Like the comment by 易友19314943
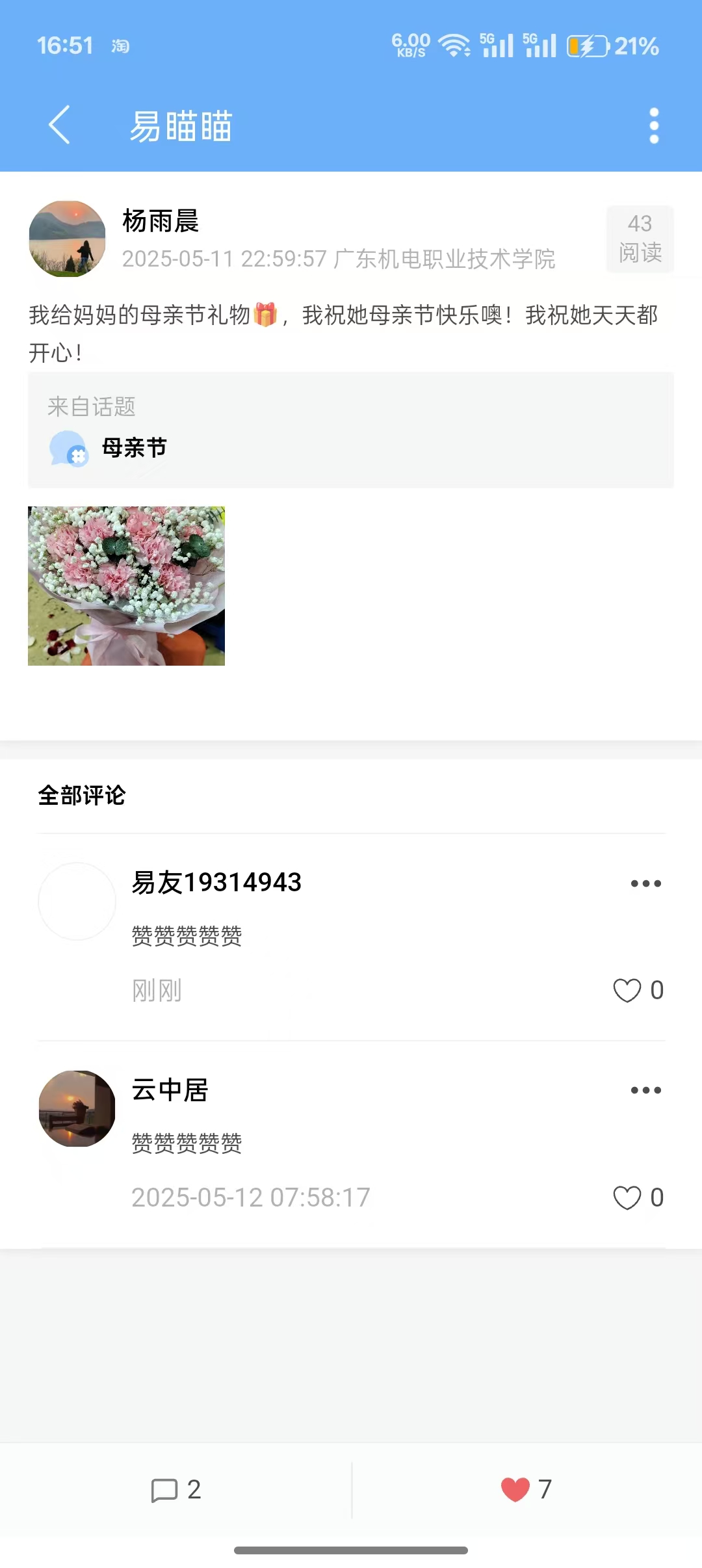The image size is (702, 1568). (627, 991)
